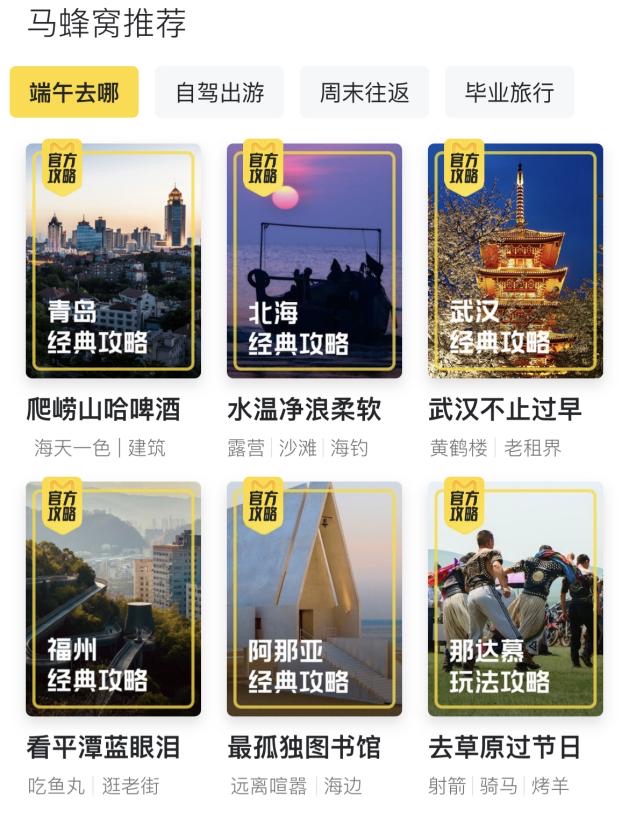Tap the 阿那亚 经典攻略 card
Image resolution: width=629 pixels, height=818 pixels.
tap(314, 599)
